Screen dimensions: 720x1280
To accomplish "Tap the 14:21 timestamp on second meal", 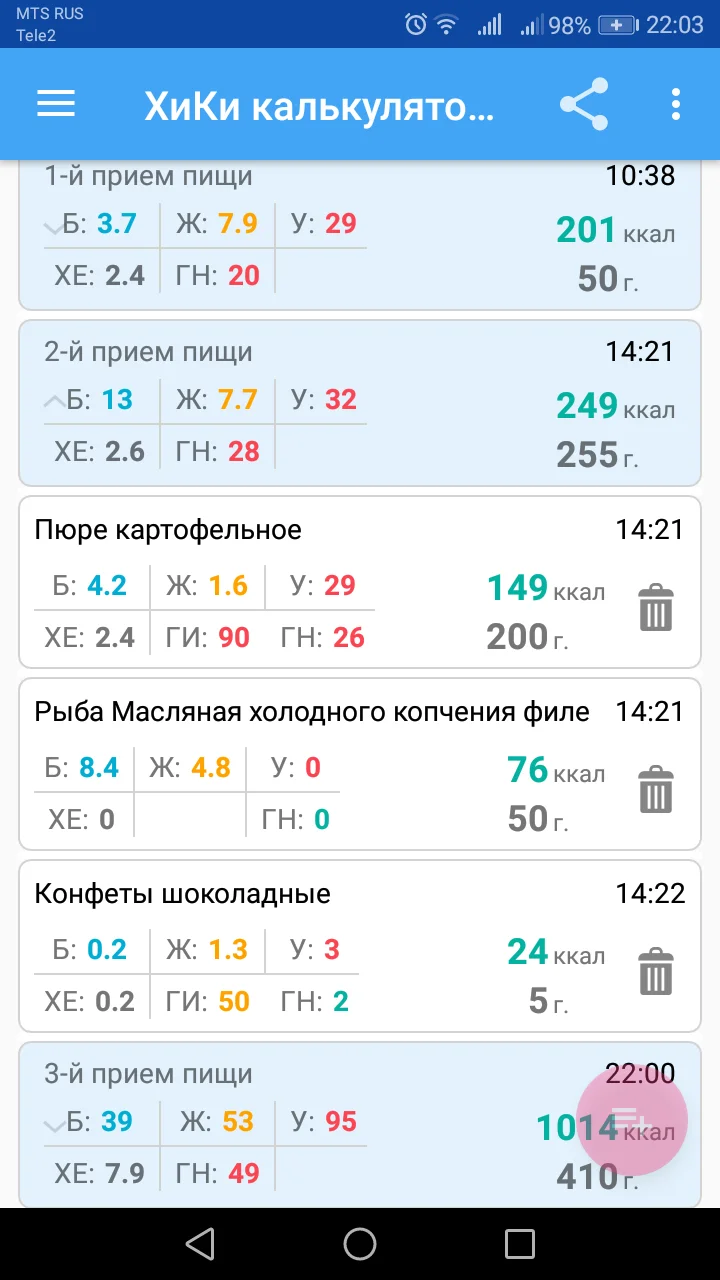I will [640, 351].
